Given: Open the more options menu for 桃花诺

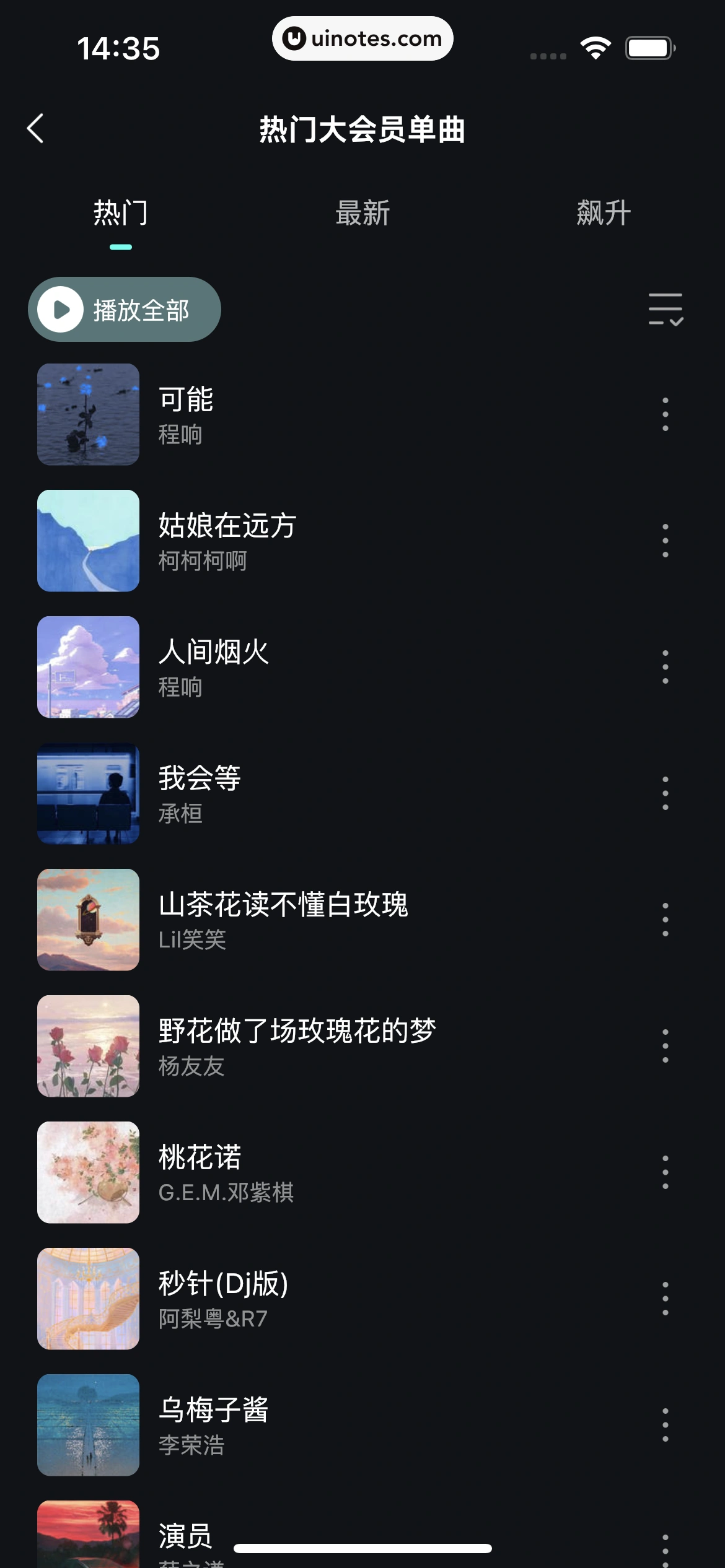Looking at the screenshot, I should pos(665,1174).
